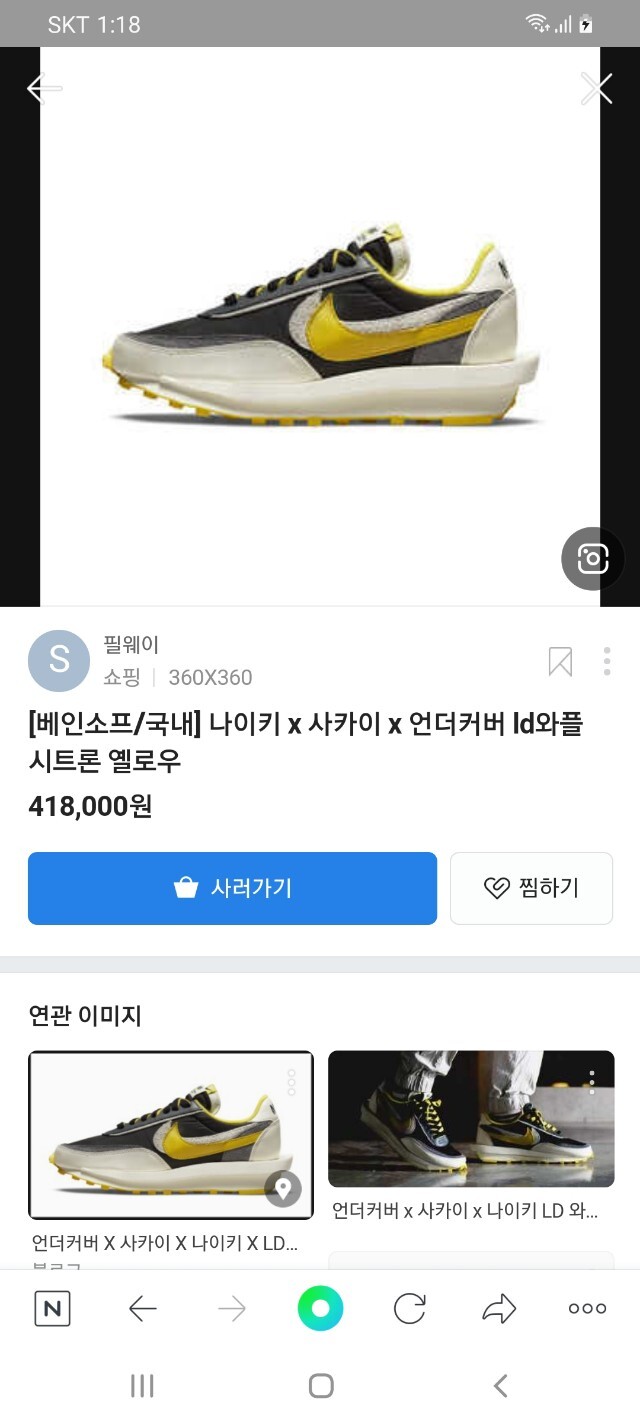
Task: Tap the 사러가기 buy button
Action: click(232, 888)
